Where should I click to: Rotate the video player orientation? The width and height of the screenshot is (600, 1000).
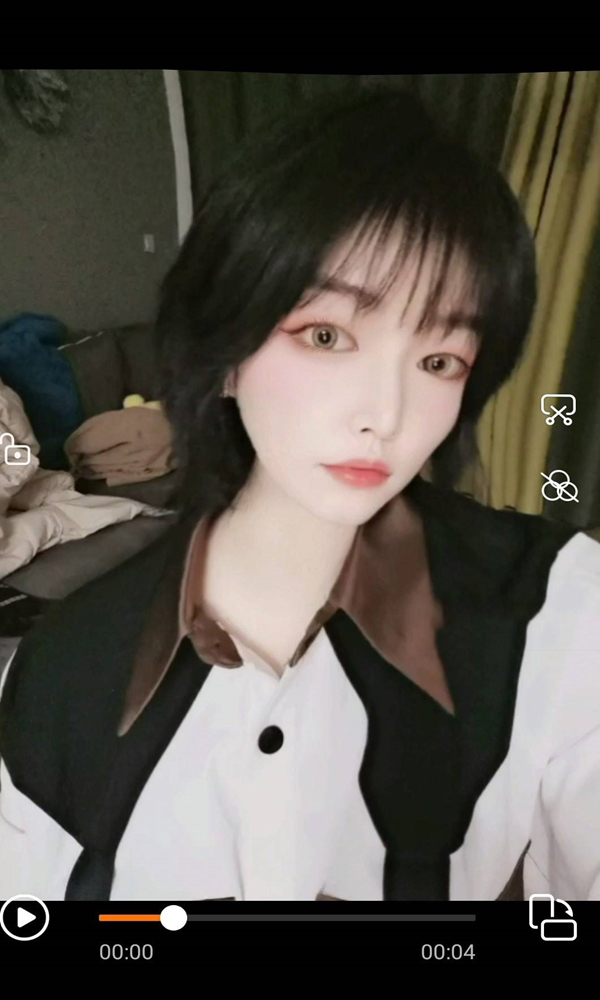(553, 918)
